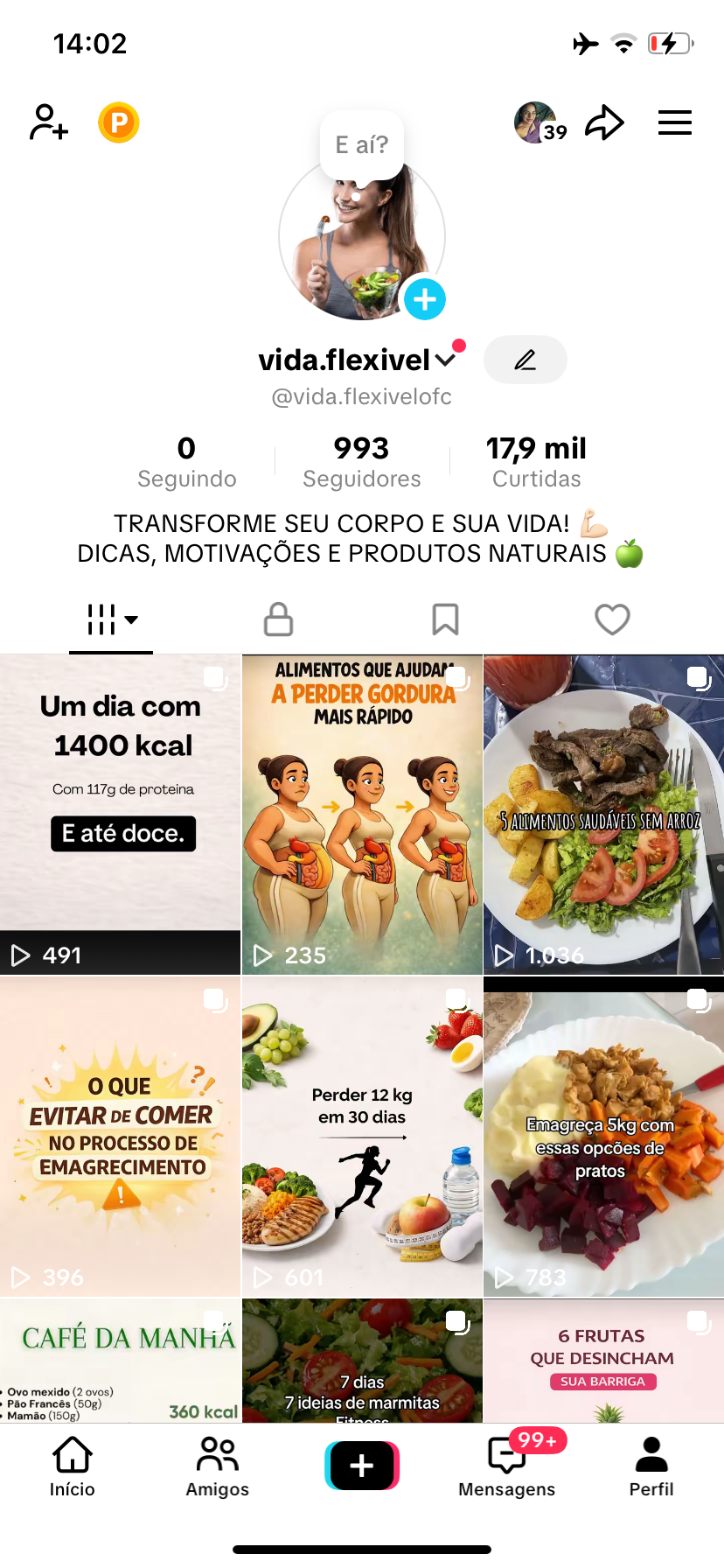
Task: Add a story with the blue plus
Action: (x=425, y=299)
